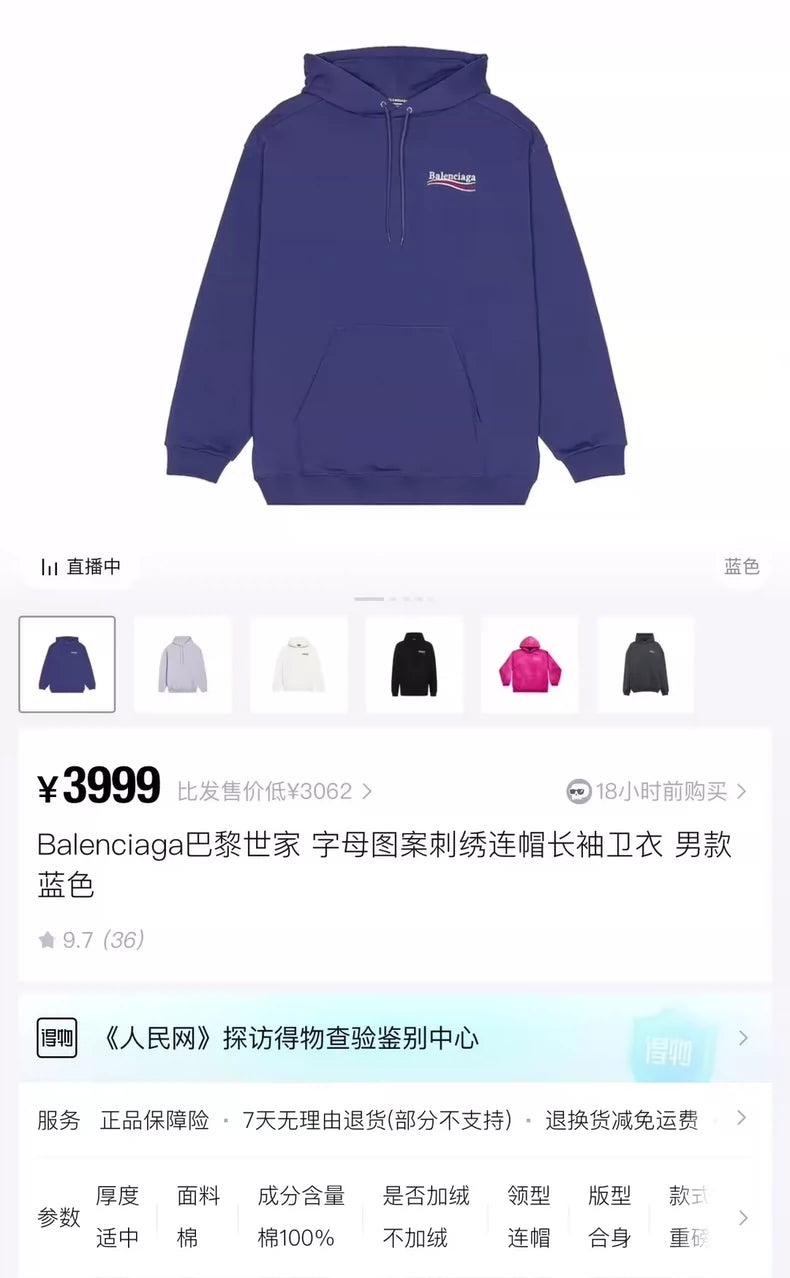Select the light gray hoodie thumbnail

182,664
